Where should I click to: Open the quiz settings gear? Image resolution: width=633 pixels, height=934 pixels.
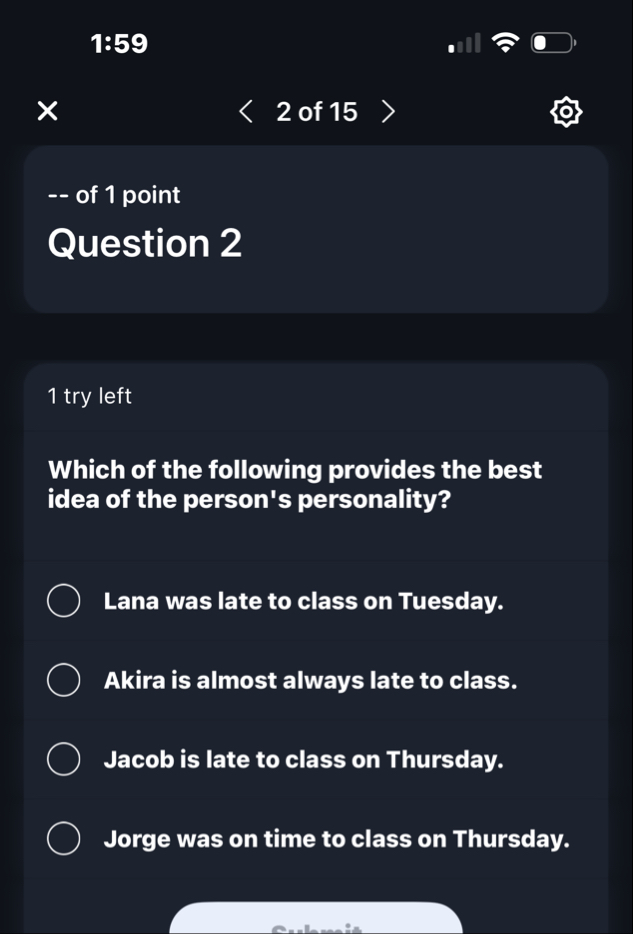[566, 112]
